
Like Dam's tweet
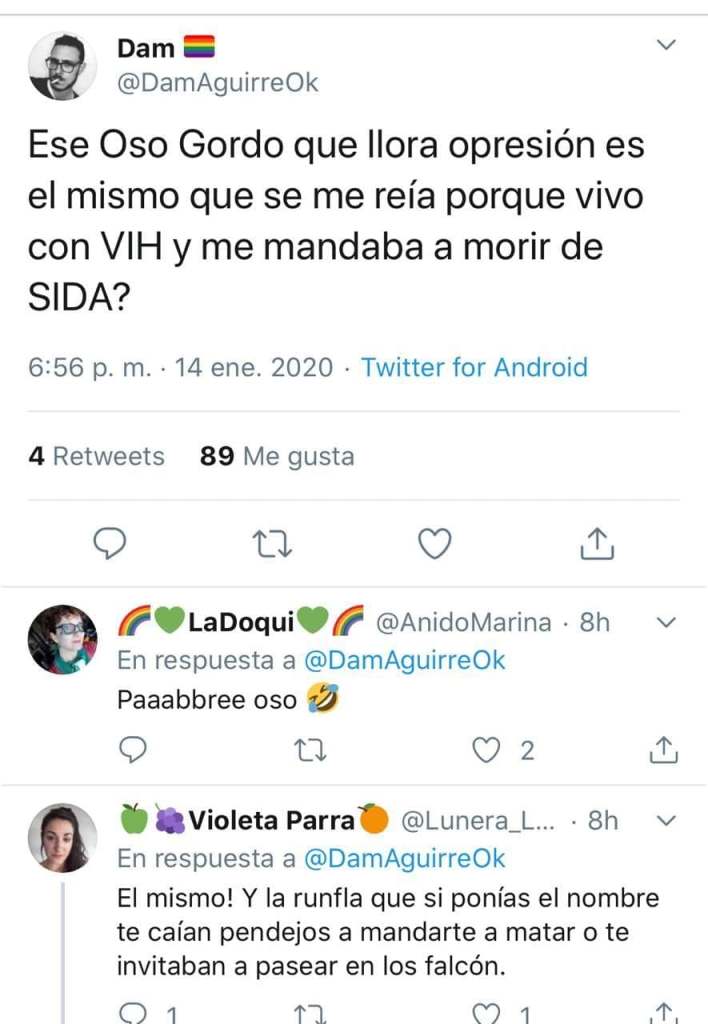coord(434,543)
